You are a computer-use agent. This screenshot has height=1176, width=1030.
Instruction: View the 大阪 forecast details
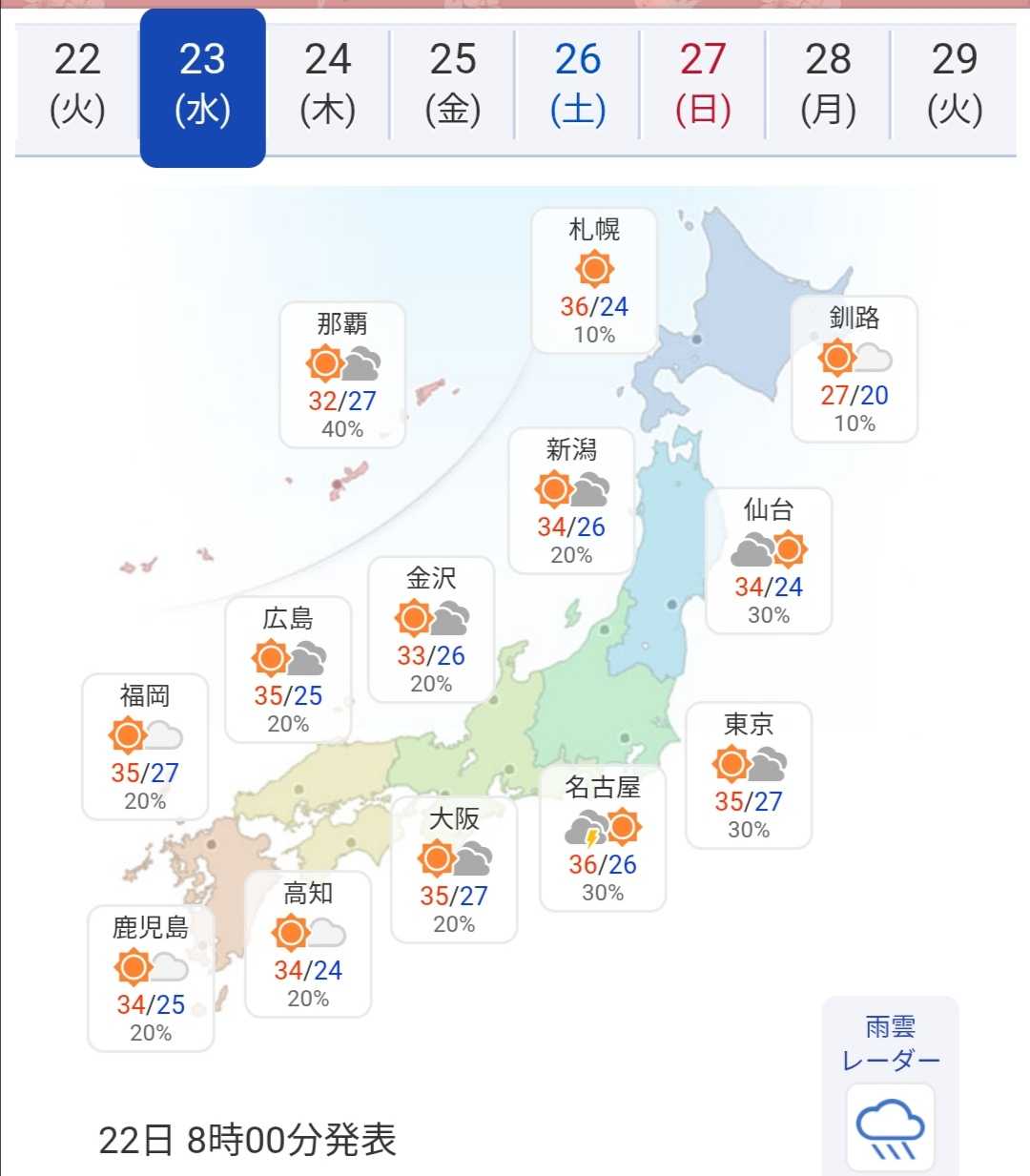tap(454, 870)
